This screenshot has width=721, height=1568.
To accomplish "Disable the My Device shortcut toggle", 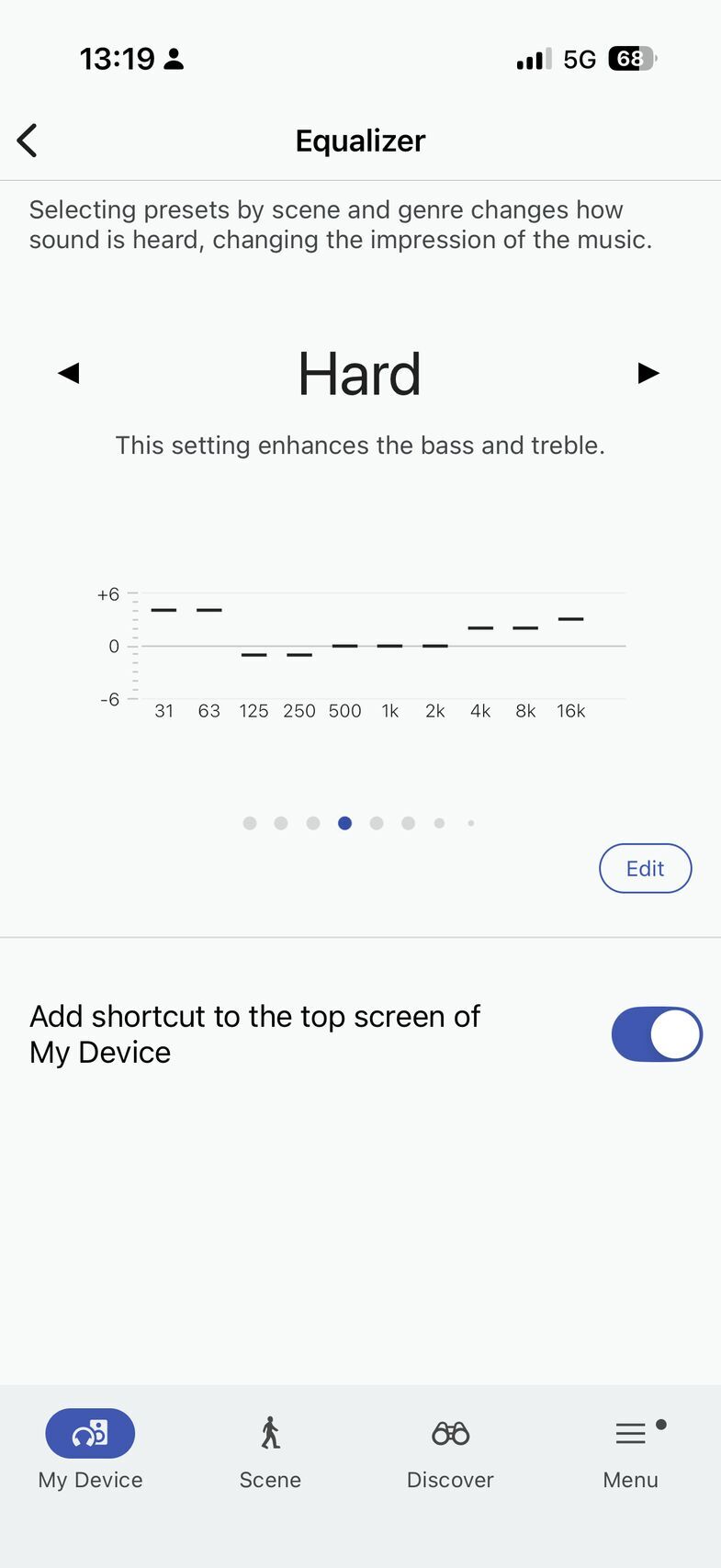I will point(657,1034).
